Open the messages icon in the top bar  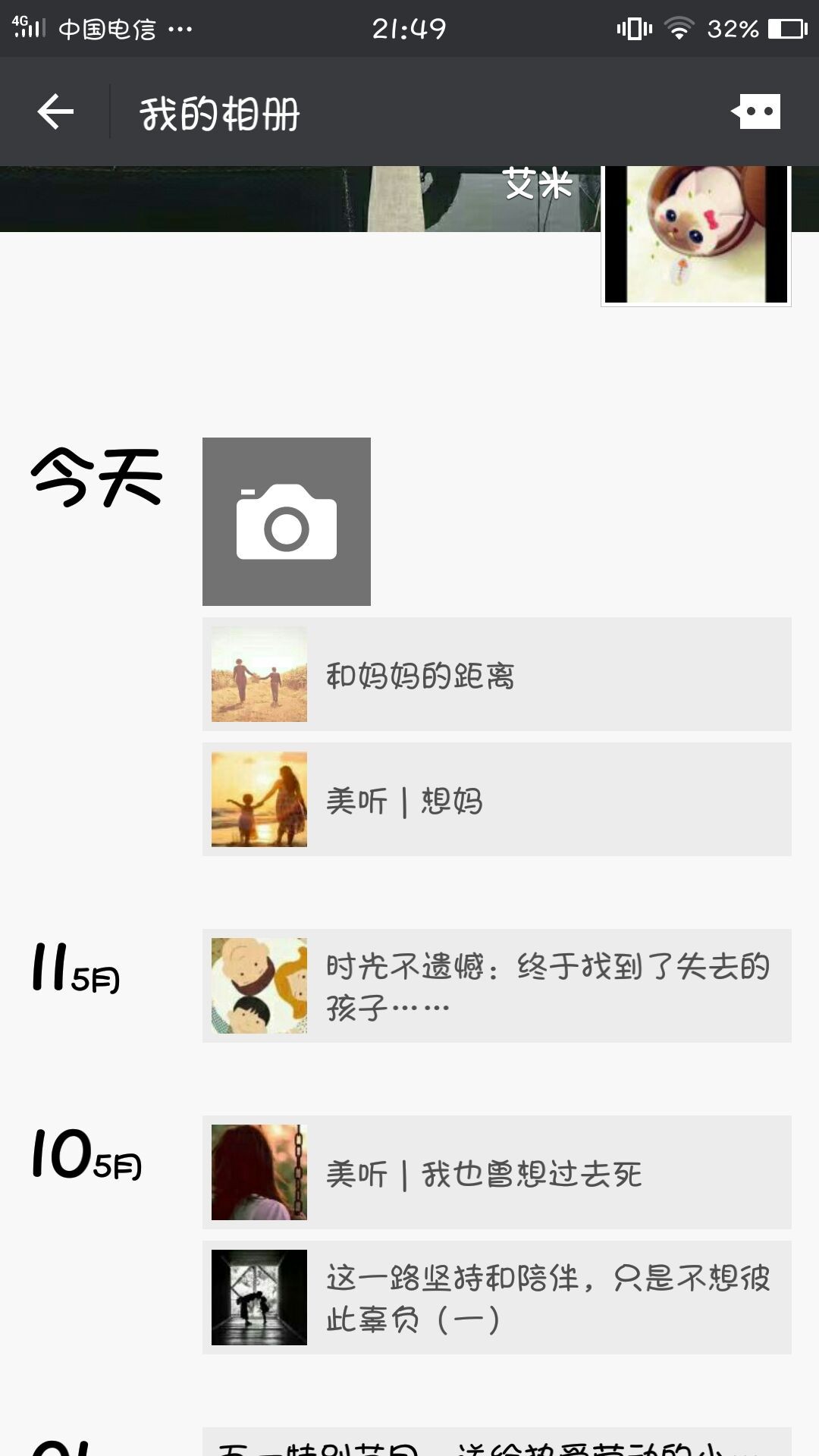pyautogui.click(x=756, y=112)
